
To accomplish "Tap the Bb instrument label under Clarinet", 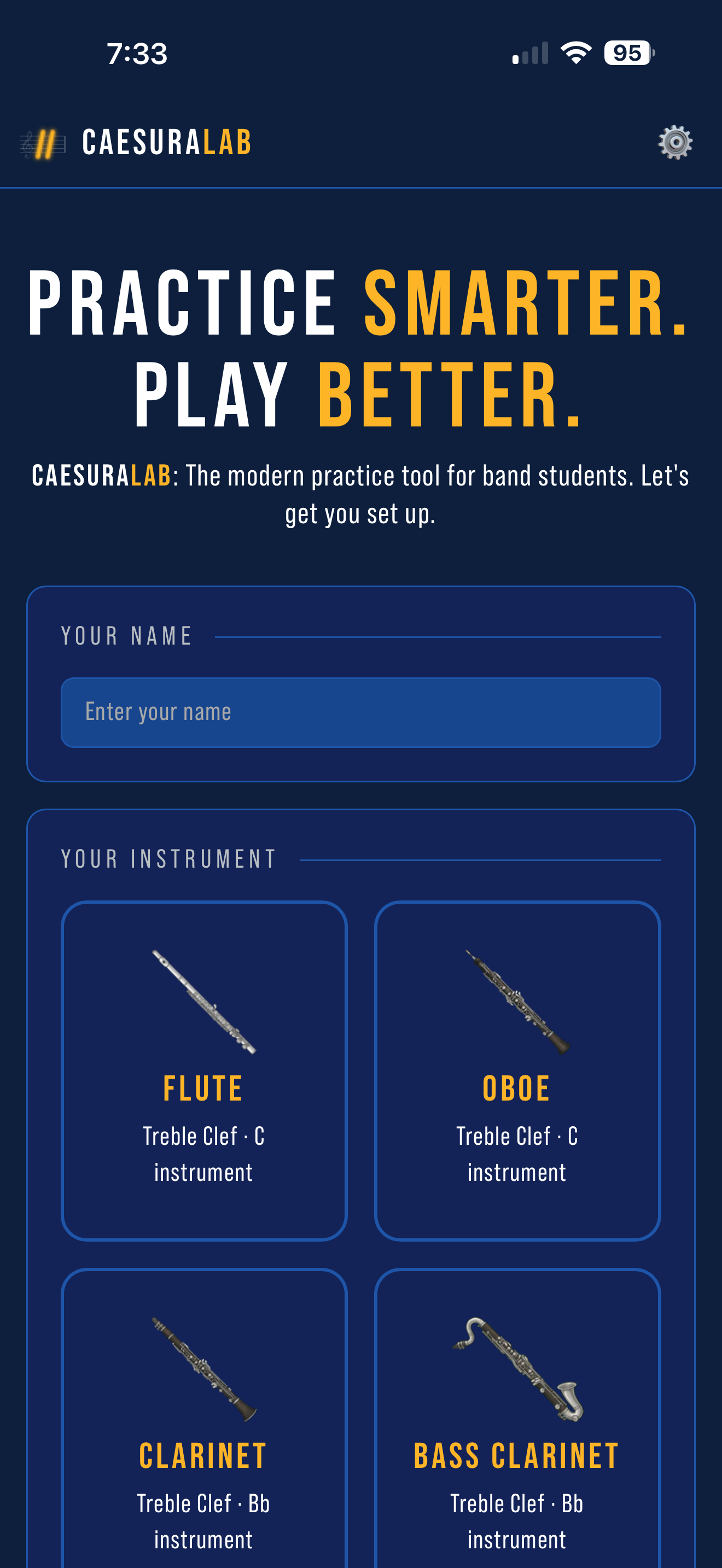I will point(203,1503).
